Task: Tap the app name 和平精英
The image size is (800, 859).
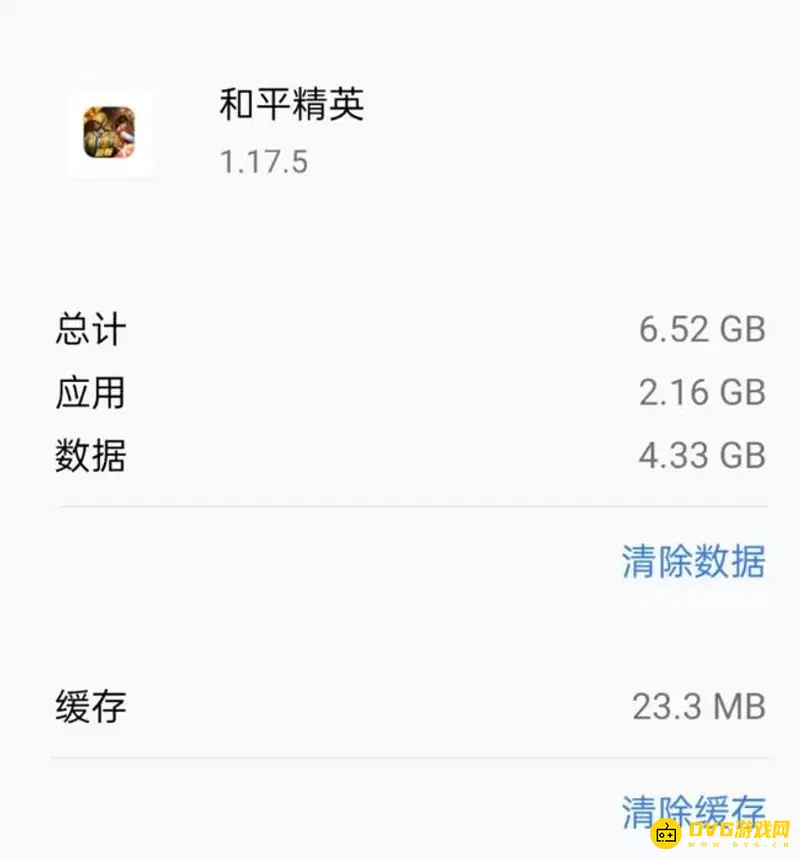Action: [292, 107]
